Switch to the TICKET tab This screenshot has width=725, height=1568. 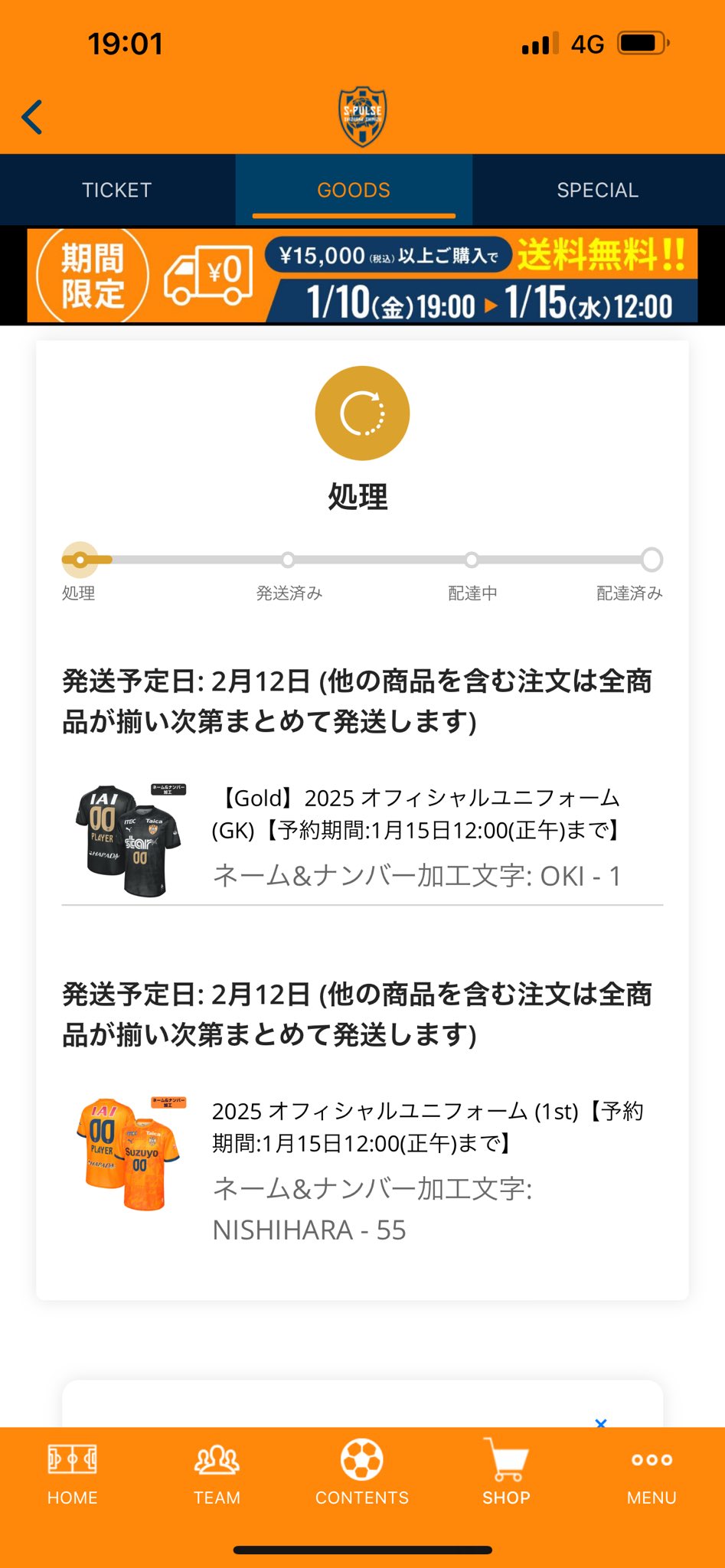(117, 190)
